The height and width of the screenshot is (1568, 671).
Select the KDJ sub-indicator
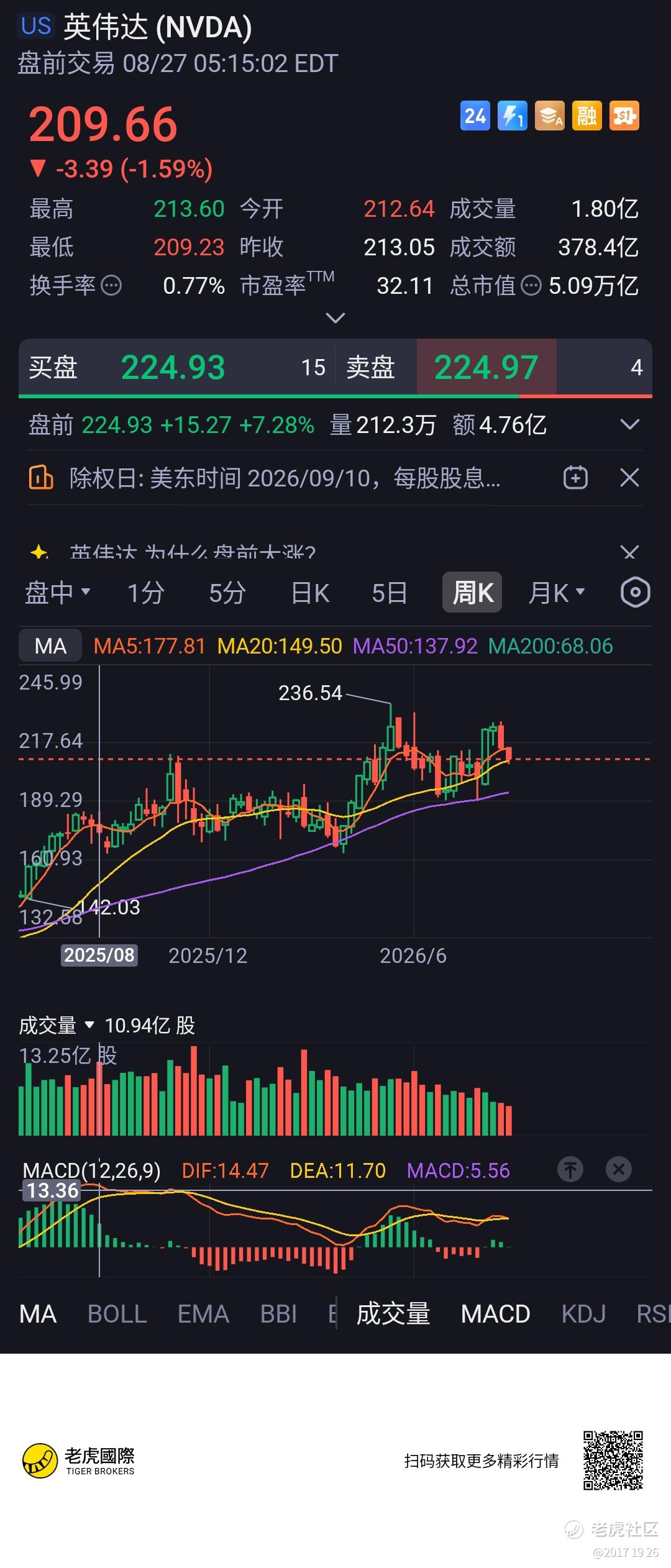583,1314
